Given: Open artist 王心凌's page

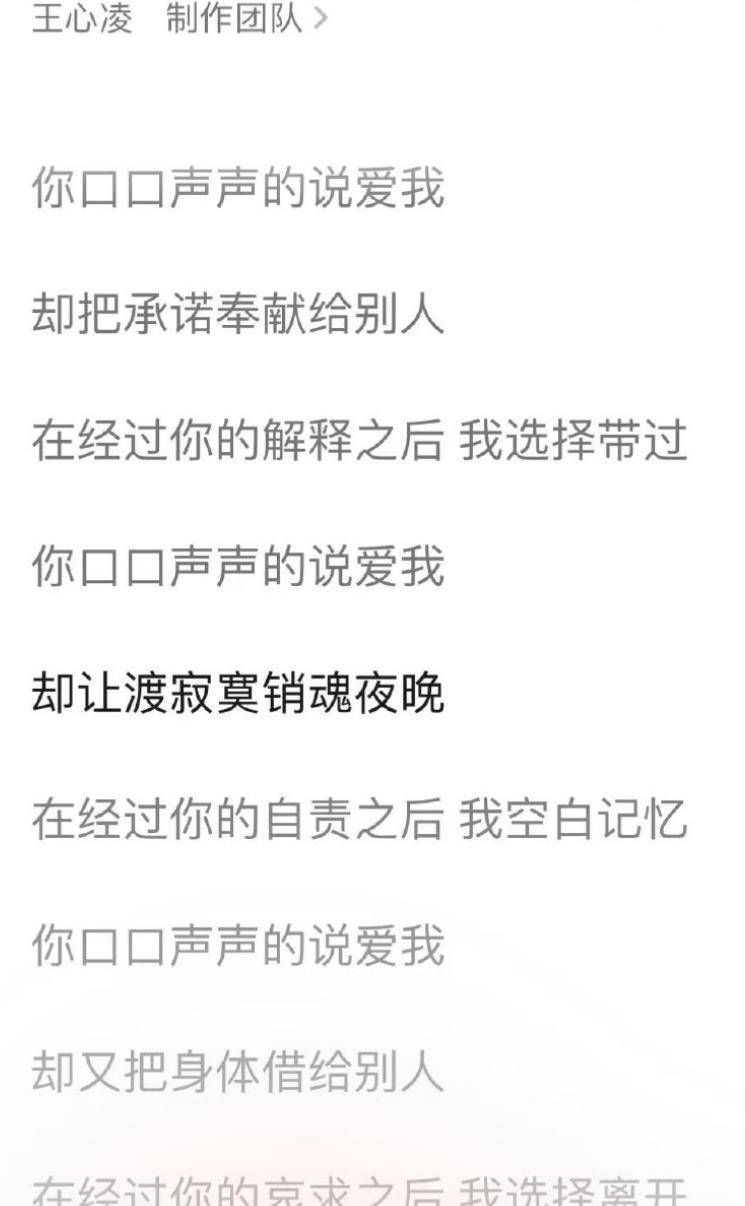Looking at the screenshot, I should click(x=82, y=18).
